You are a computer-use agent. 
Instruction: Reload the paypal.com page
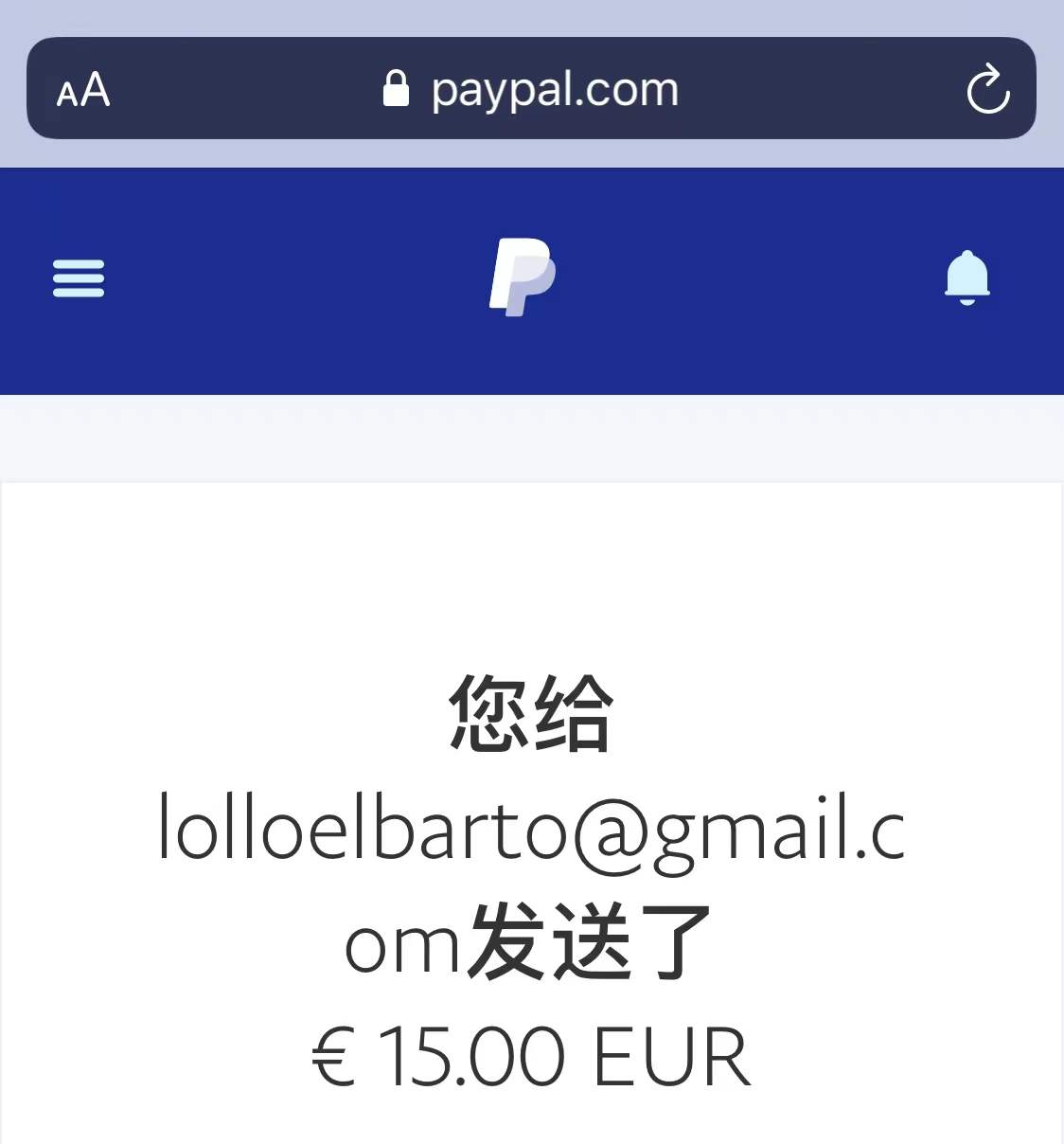coord(988,89)
